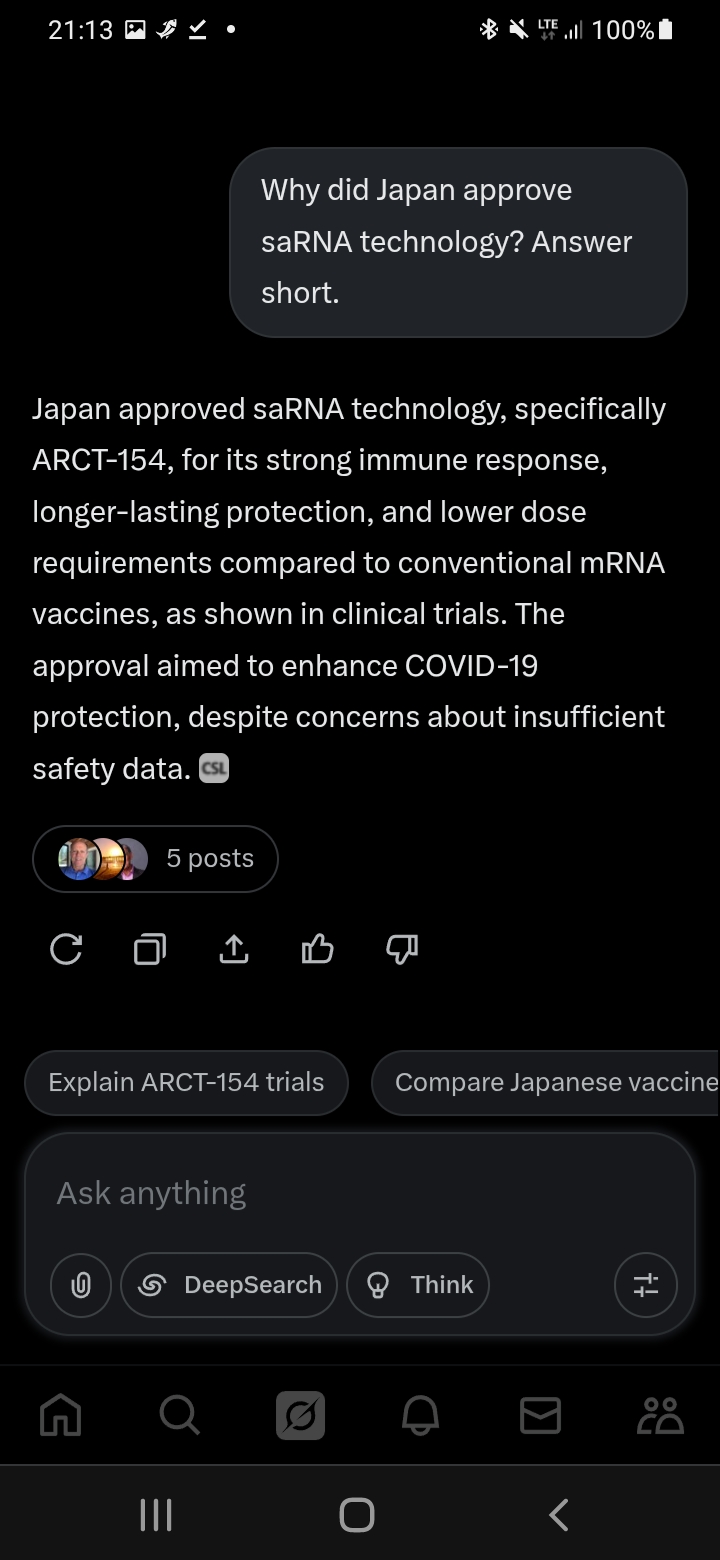Viewport: 720px width, 1560px height.
Task: Select the Explain ARCT-154 trials suggestion
Action: tap(186, 1082)
